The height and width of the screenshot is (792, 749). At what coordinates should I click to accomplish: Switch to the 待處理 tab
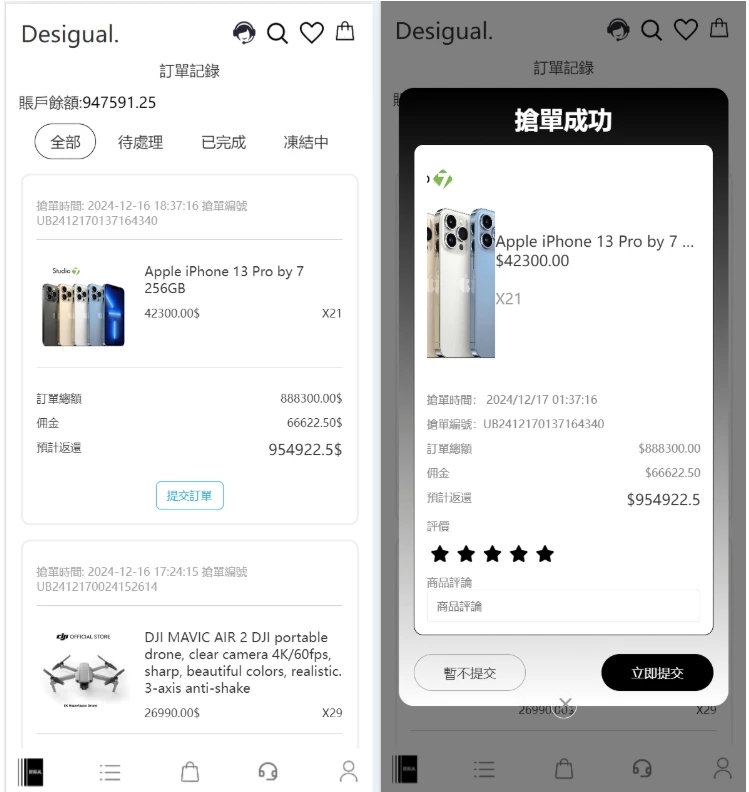(140, 142)
